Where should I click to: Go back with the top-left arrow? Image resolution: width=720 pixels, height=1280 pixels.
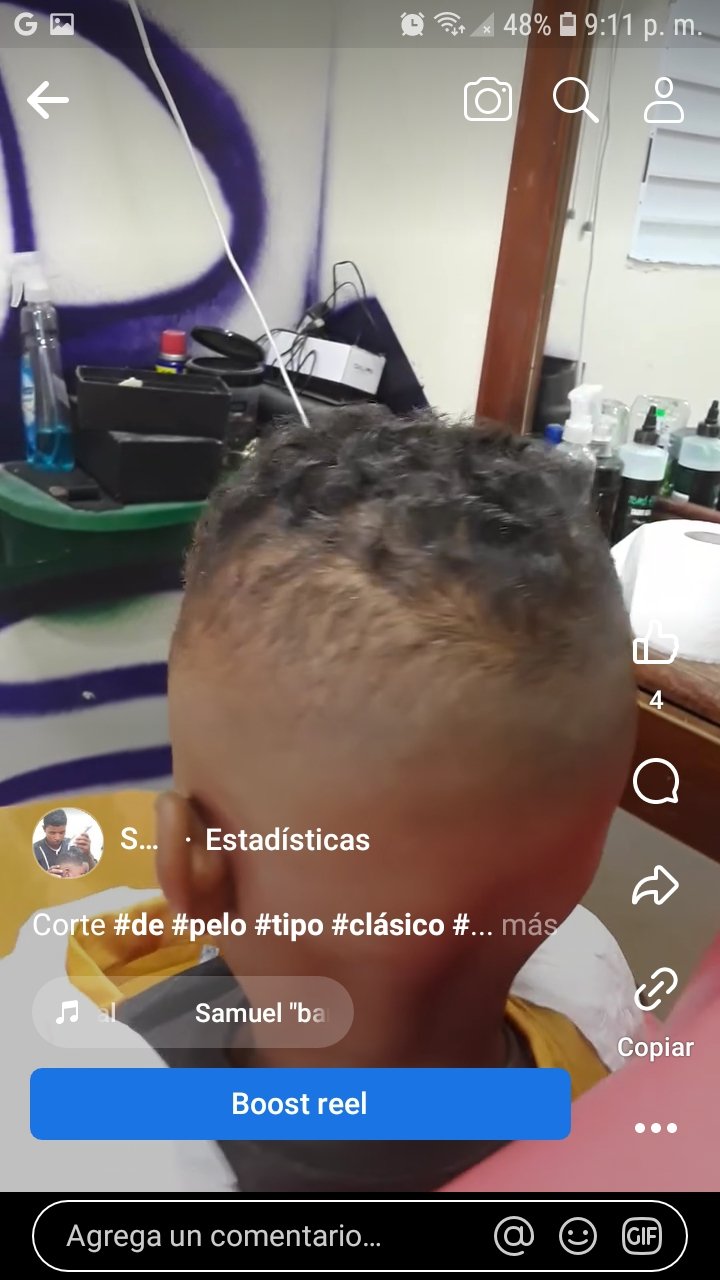[x=47, y=100]
